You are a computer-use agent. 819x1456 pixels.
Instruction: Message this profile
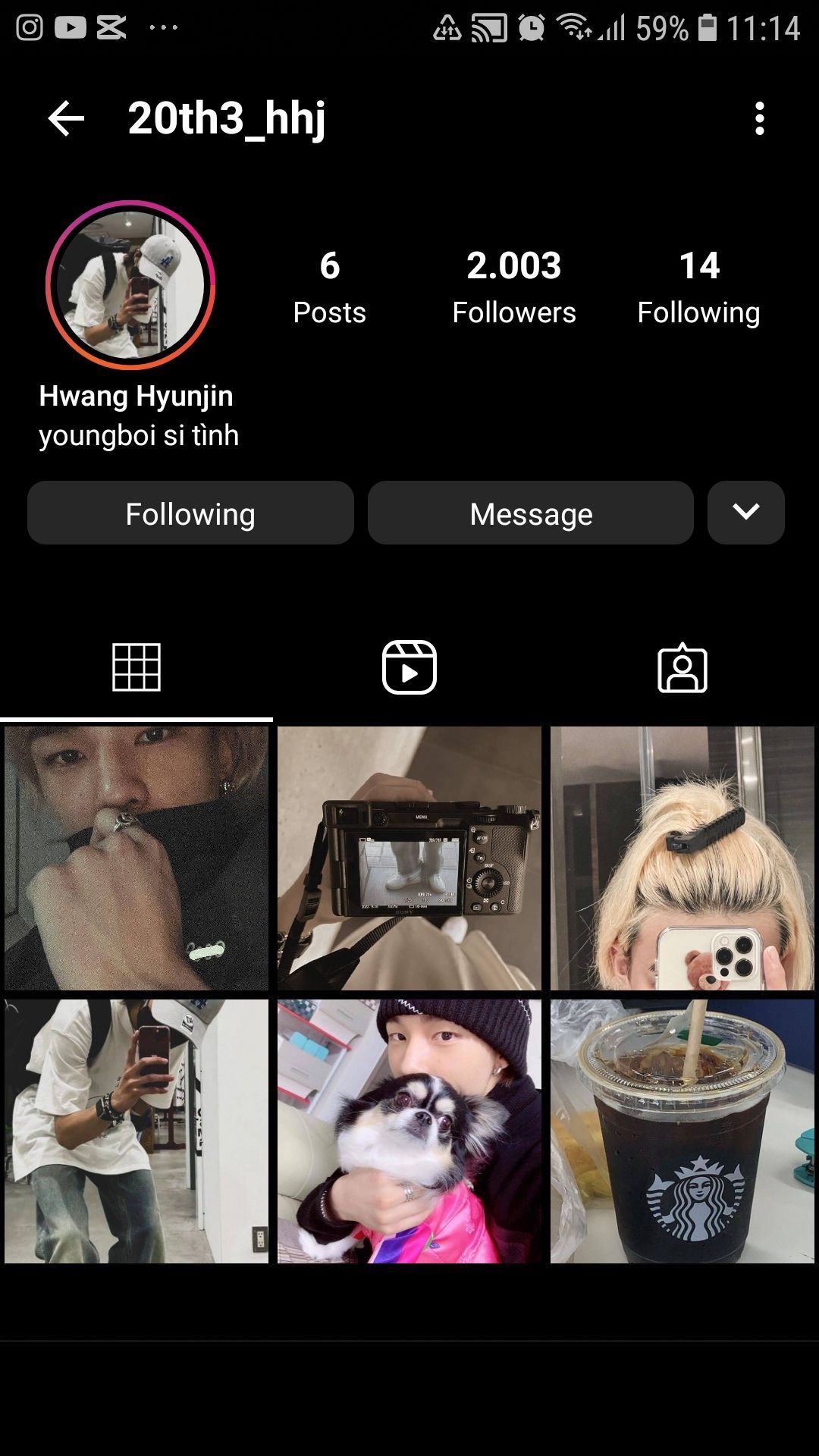coord(531,513)
